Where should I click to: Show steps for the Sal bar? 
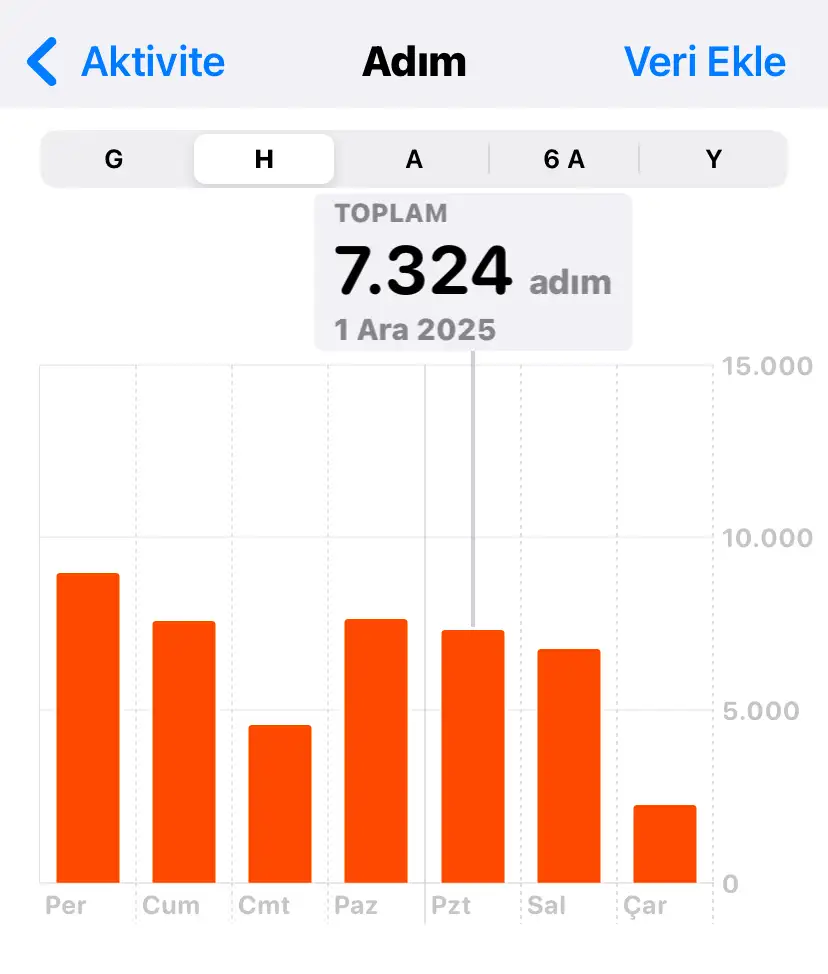[x=568, y=766]
